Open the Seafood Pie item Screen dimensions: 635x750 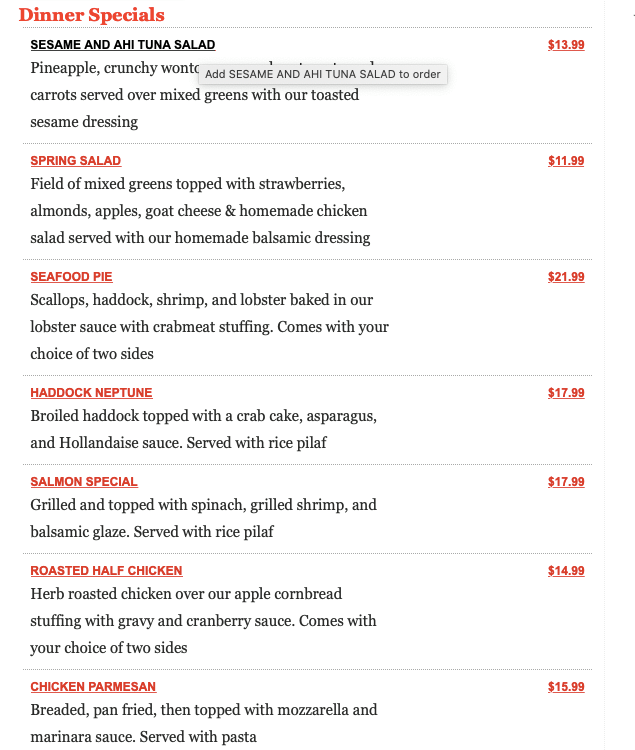tap(71, 277)
